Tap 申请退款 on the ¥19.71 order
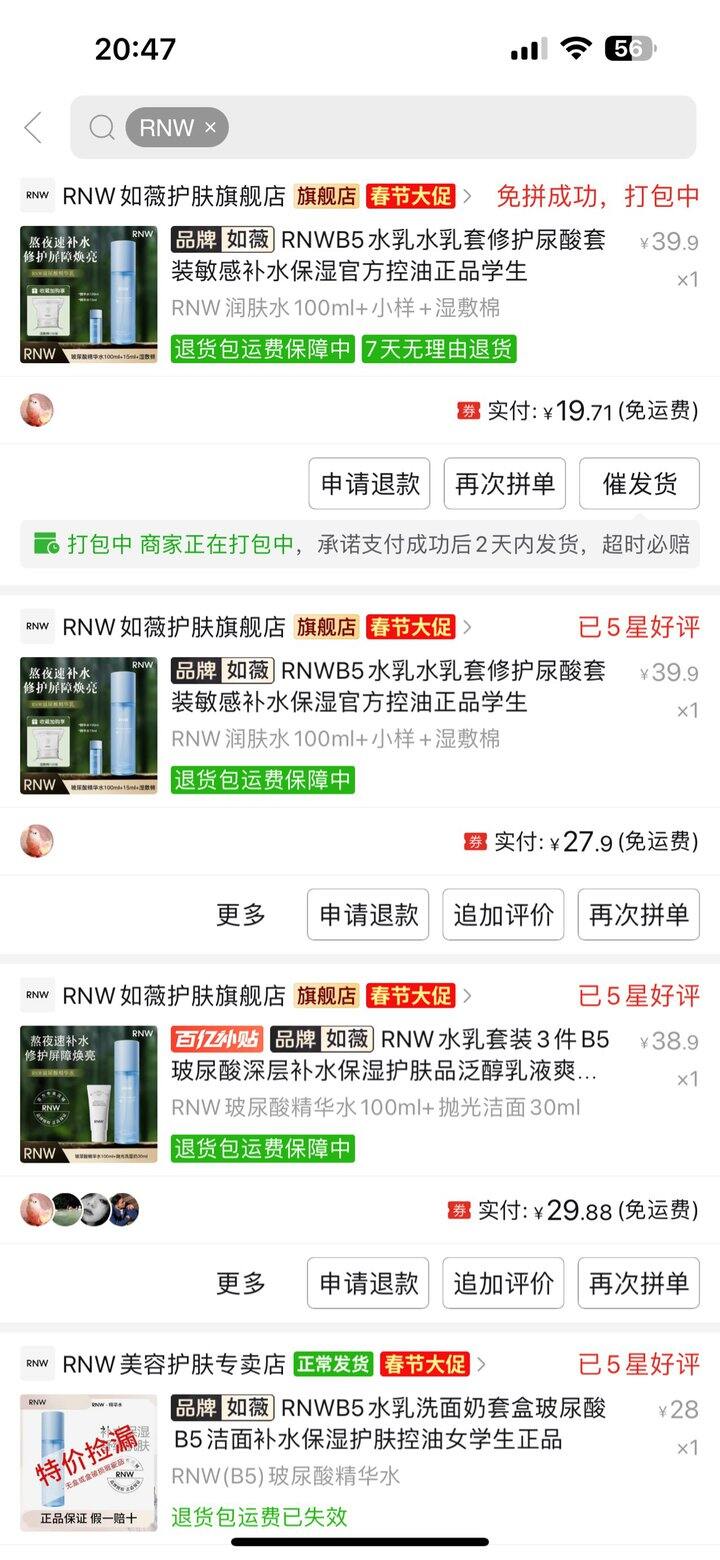This screenshot has width=720, height=1560. (x=369, y=484)
